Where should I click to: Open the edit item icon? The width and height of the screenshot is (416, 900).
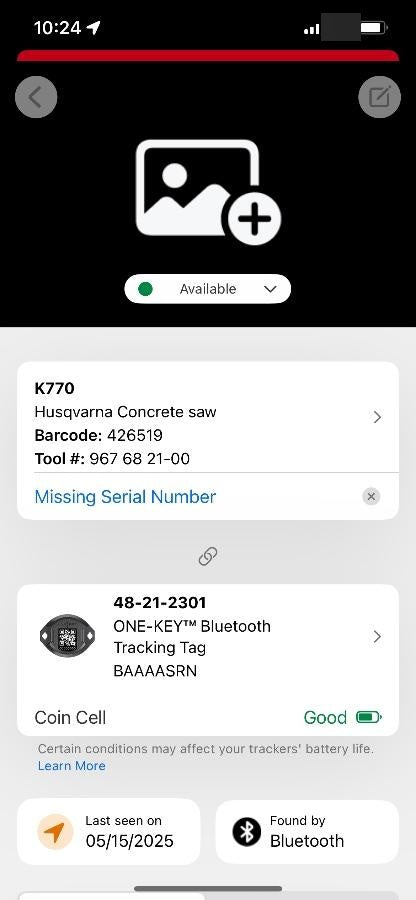pos(379,97)
